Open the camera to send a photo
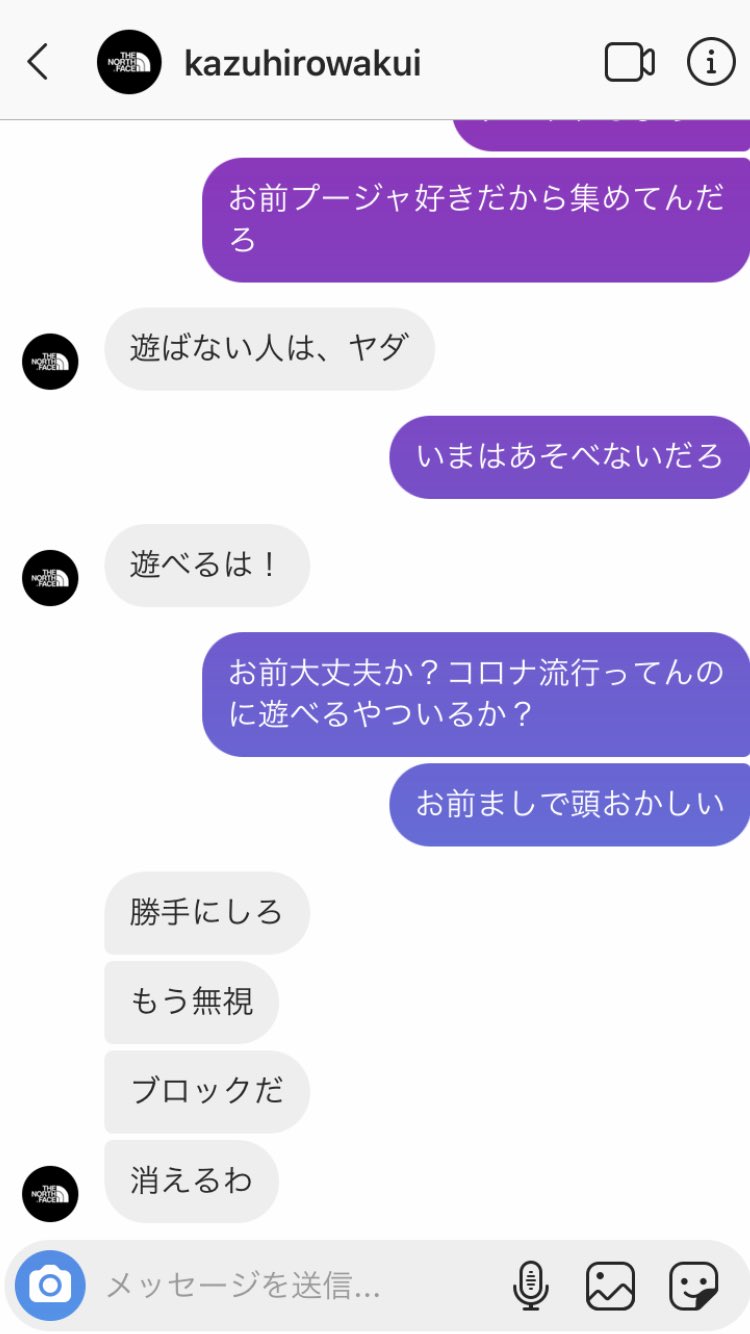Image resolution: width=750 pixels, height=1334 pixels. pyautogui.click(x=50, y=1285)
